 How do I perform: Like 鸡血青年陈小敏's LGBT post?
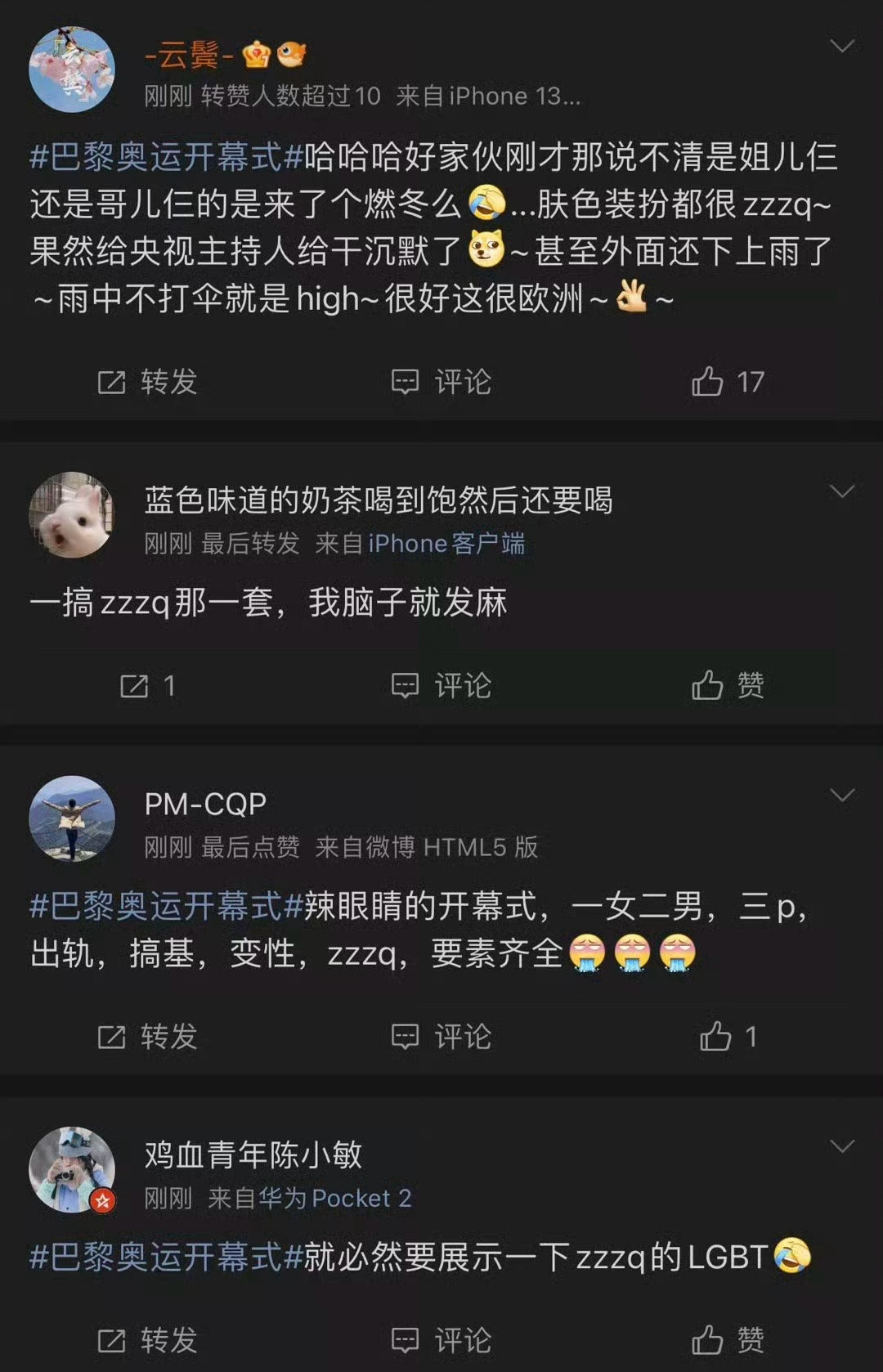pyautogui.click(x=728, y=1340)
